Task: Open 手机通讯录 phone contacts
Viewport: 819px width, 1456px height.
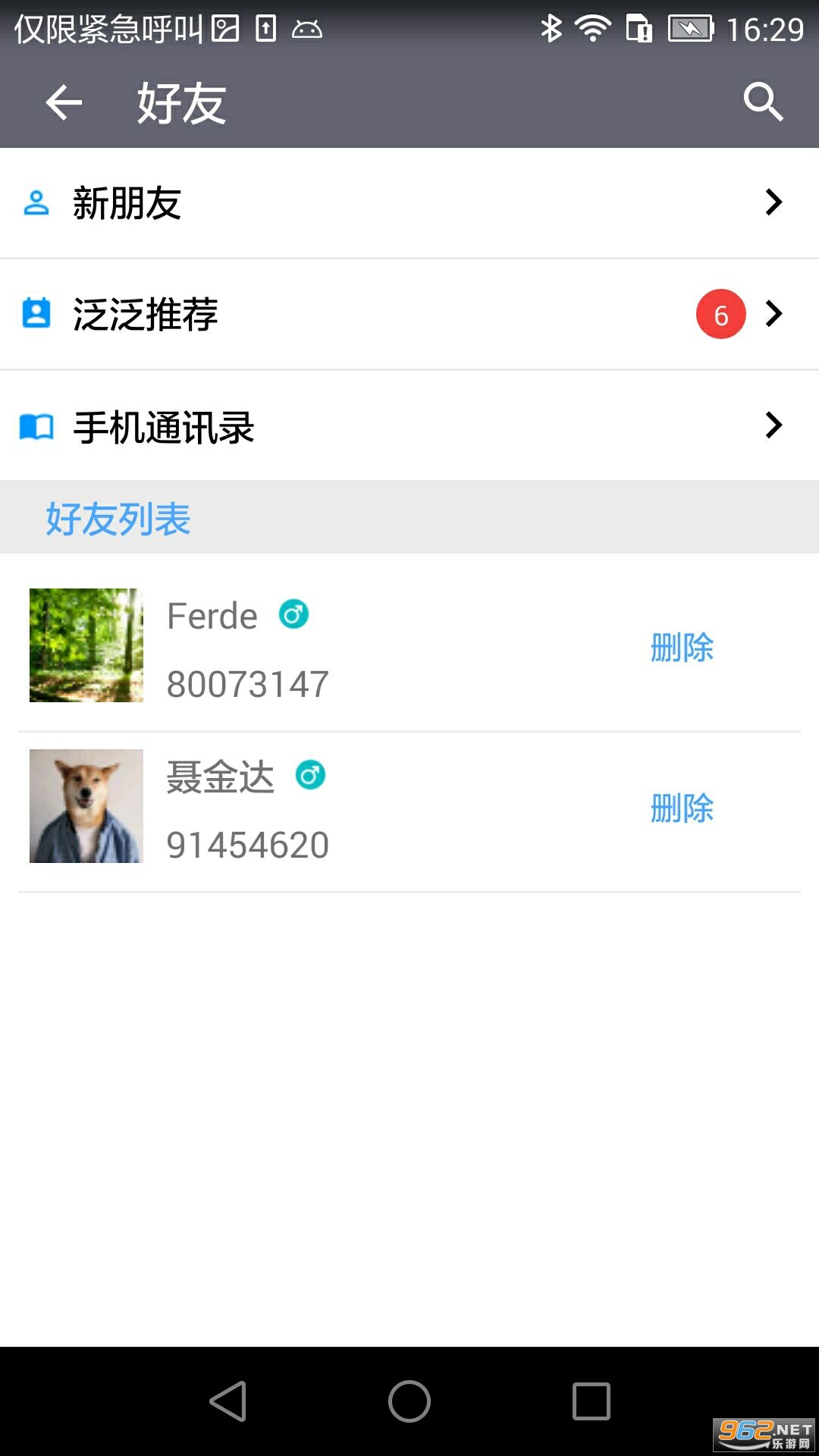Action: (x=409, y=426)
